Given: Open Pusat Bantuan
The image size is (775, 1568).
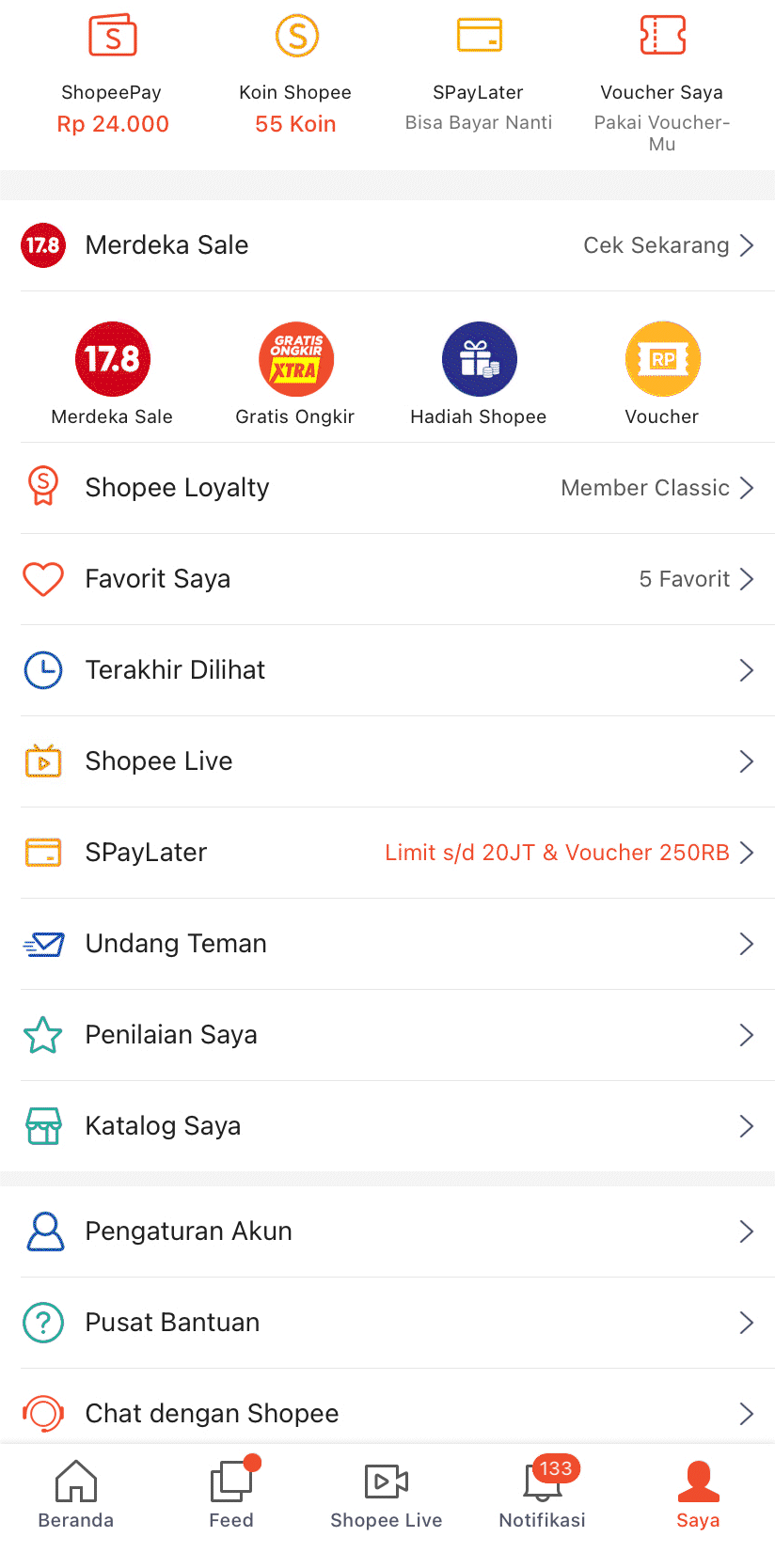Looking at the screenshot, I should click(387, 1323).
